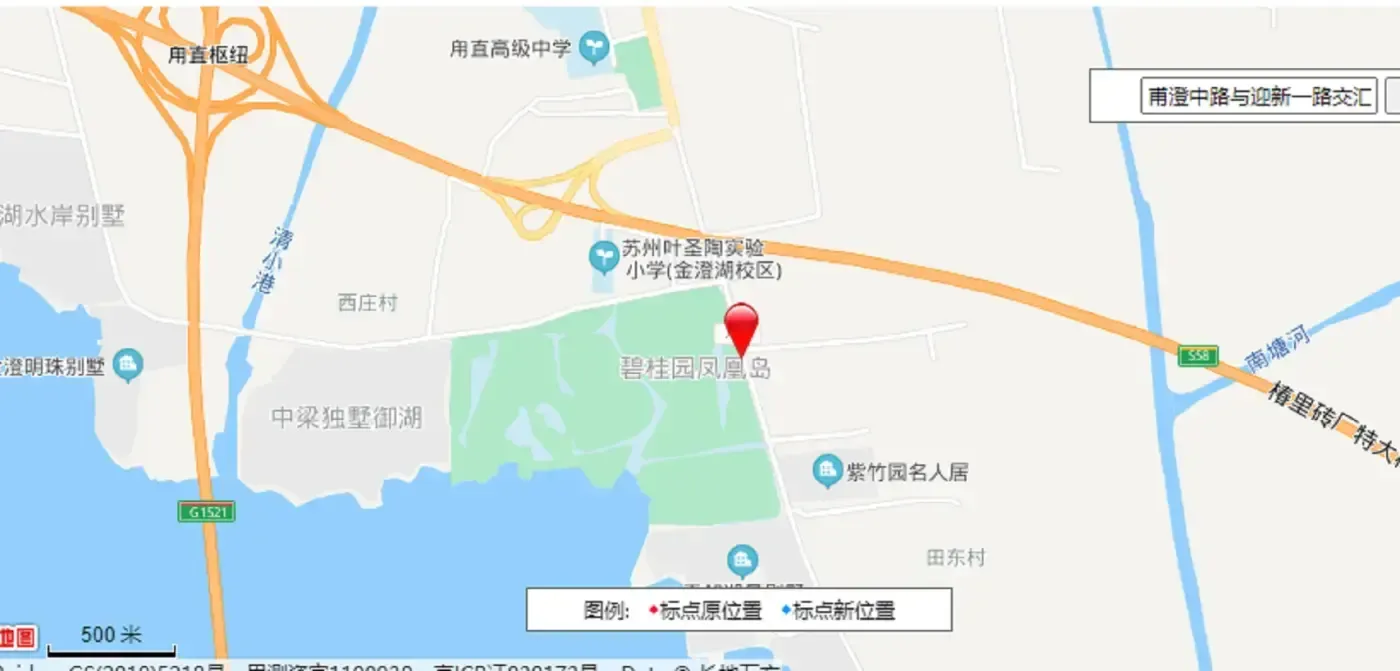This screenshot has width=1400, height=671.
Task: Select 苏州叶圣陶实验小学 school icon on the map
Action: pyautogui.click(x=603, y=258)
